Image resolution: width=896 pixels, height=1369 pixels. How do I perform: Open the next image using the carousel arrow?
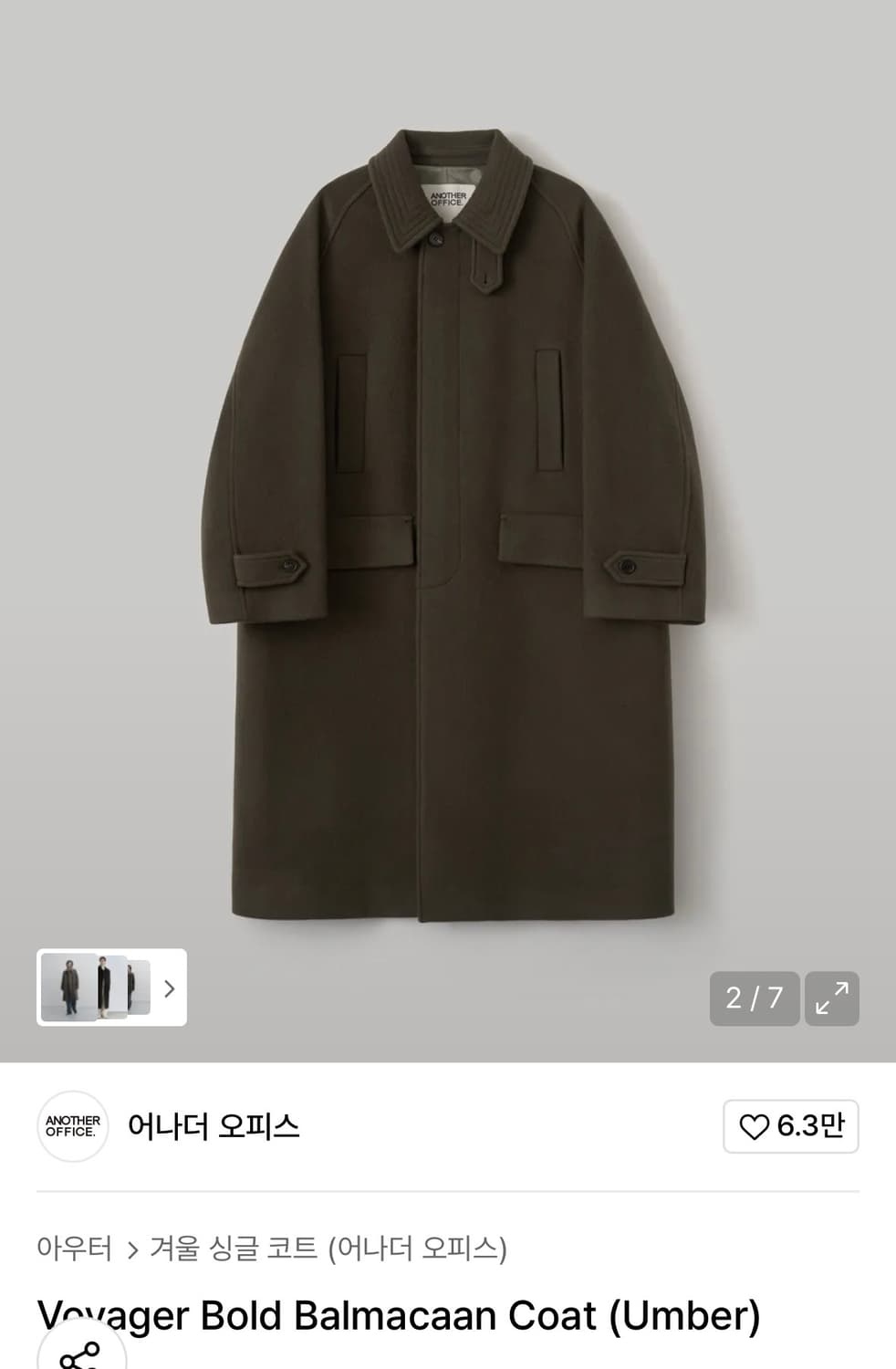(x=169, y=988)
